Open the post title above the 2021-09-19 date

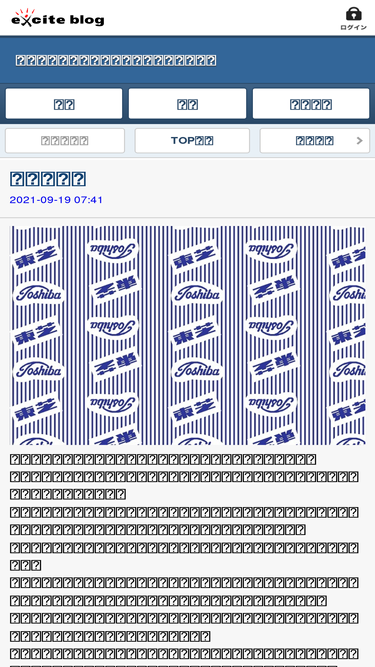coord(48,179)
